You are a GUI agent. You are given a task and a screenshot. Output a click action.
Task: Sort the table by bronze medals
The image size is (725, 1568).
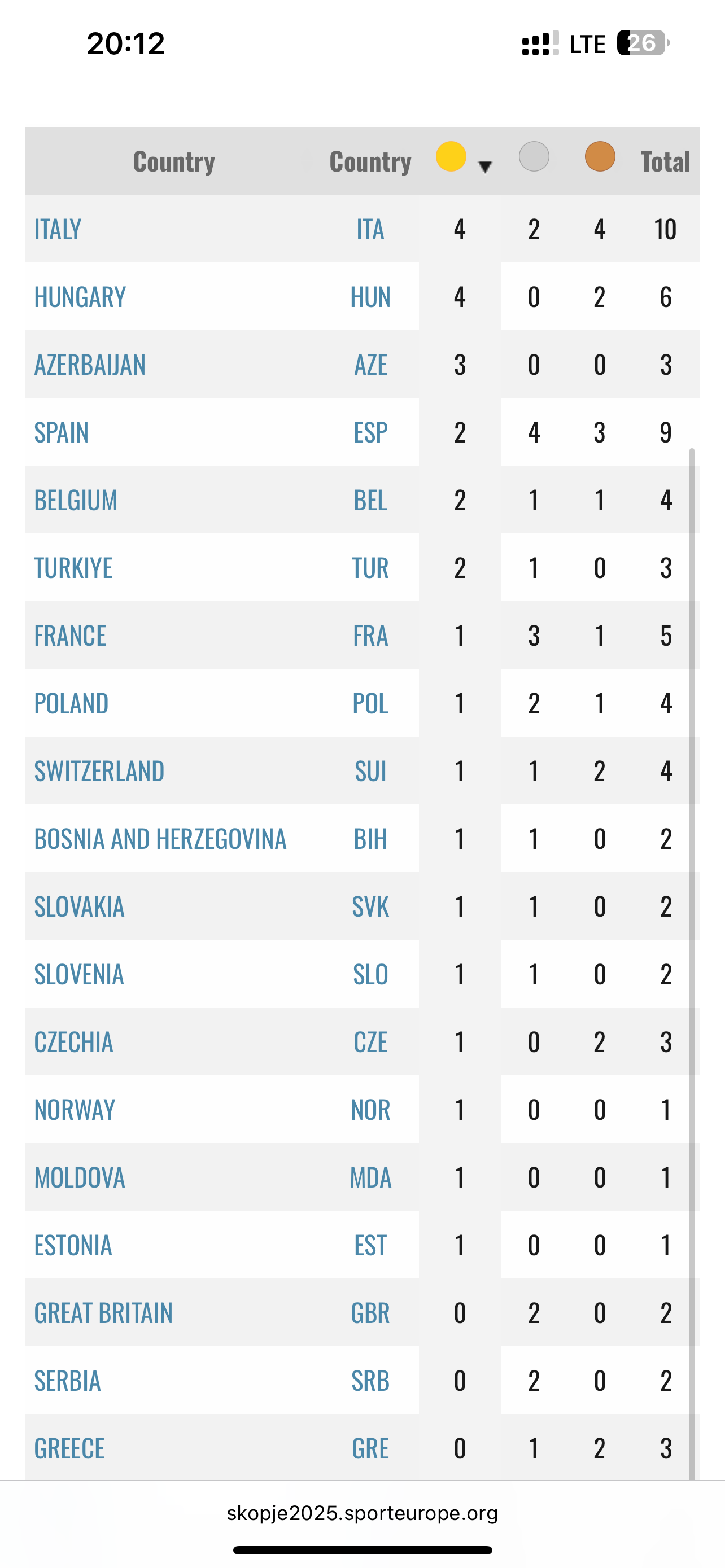coord(600,157)
